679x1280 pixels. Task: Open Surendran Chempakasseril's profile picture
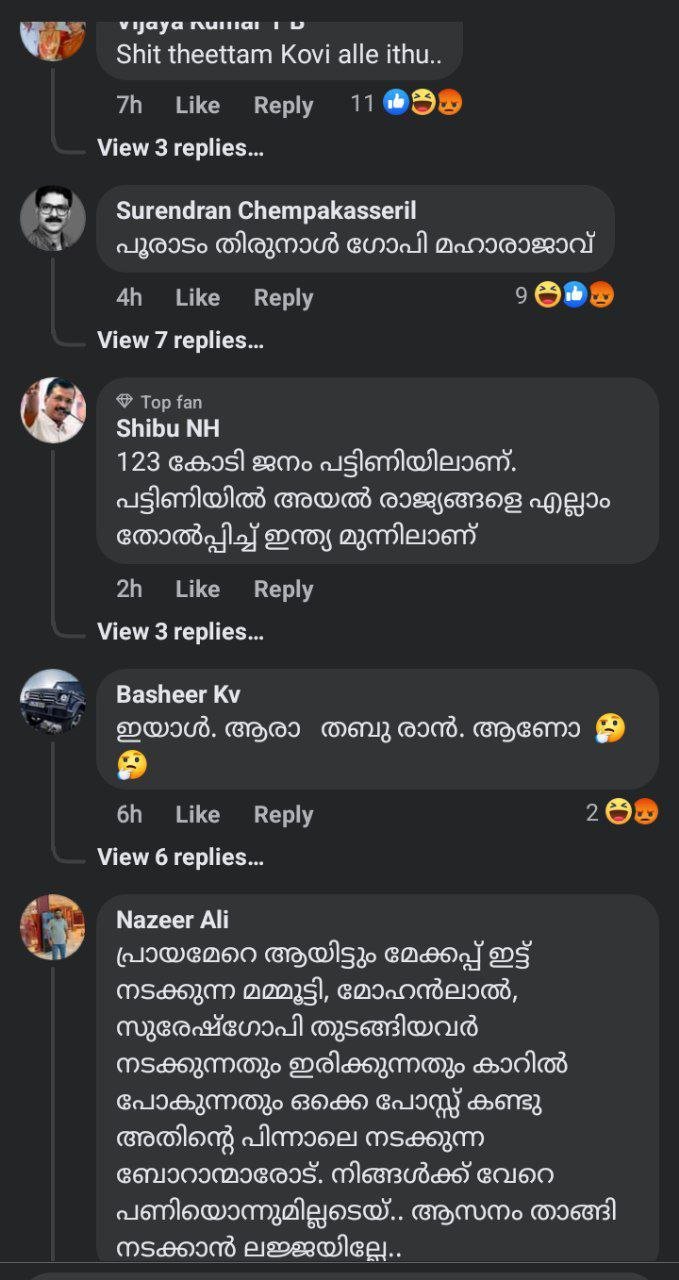(x=53, y=217)
